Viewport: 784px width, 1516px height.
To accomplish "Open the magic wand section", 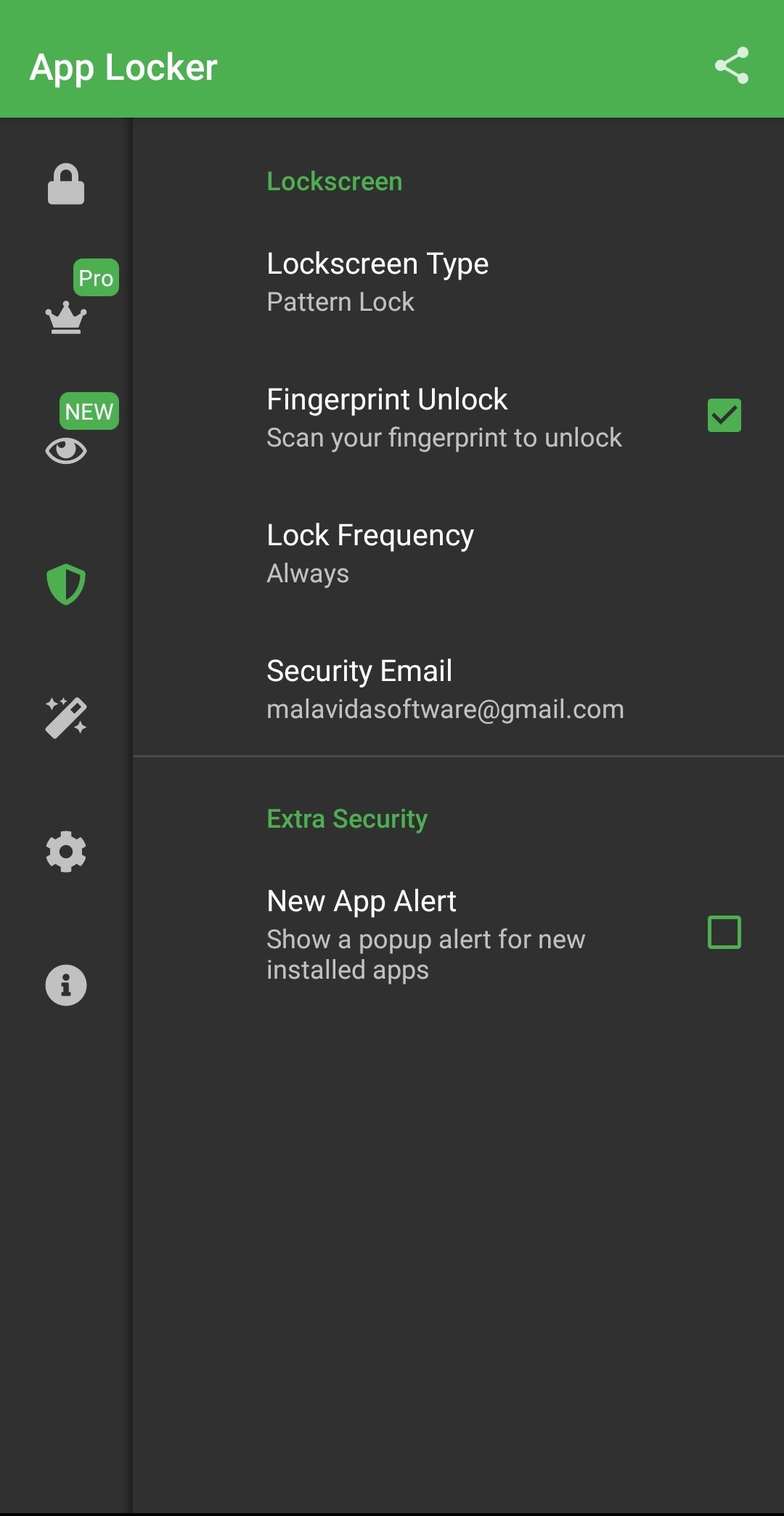I will (66, 718).
